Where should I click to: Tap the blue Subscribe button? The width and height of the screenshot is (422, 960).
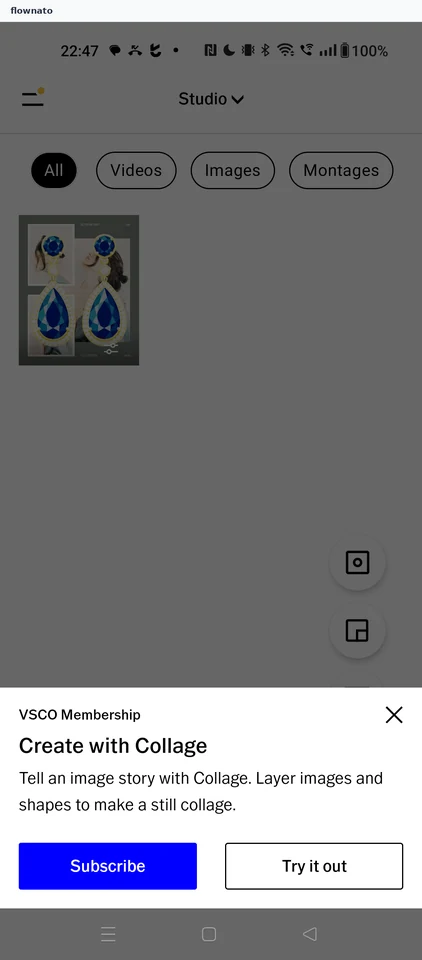108,866
